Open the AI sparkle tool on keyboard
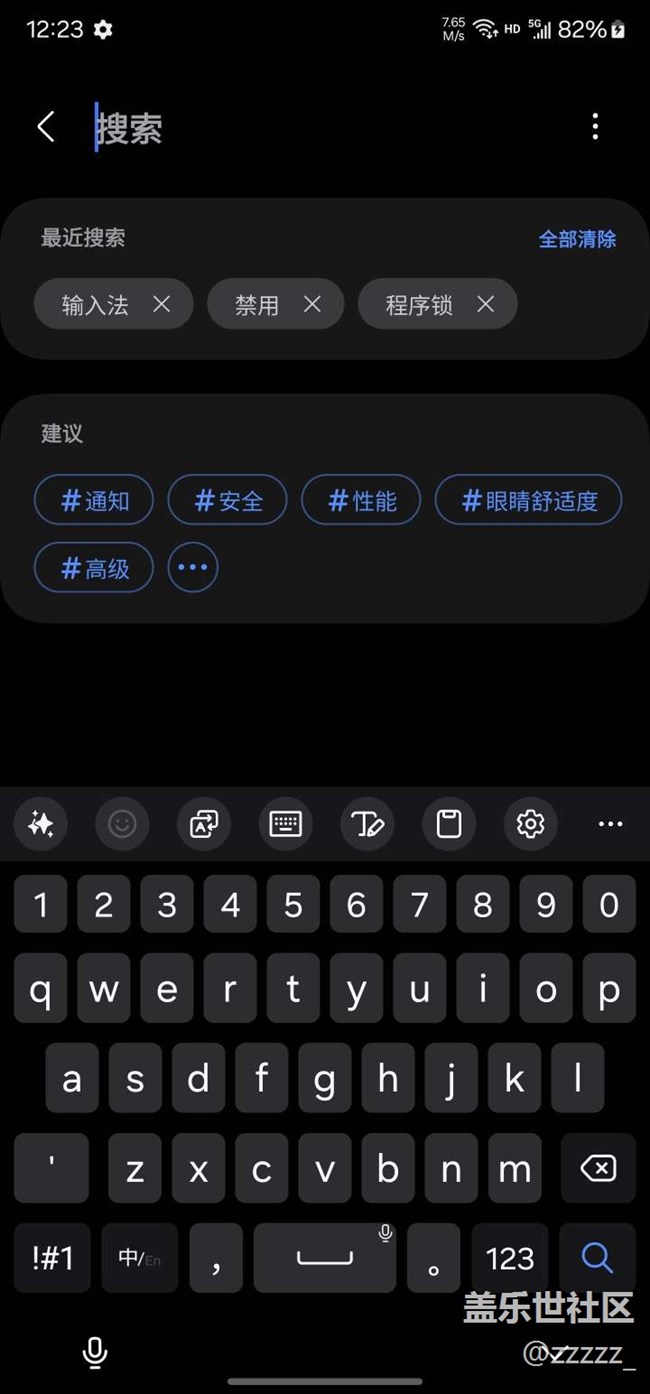The height and width of the screenshot is (1394, 650). (x=41, y=824)
